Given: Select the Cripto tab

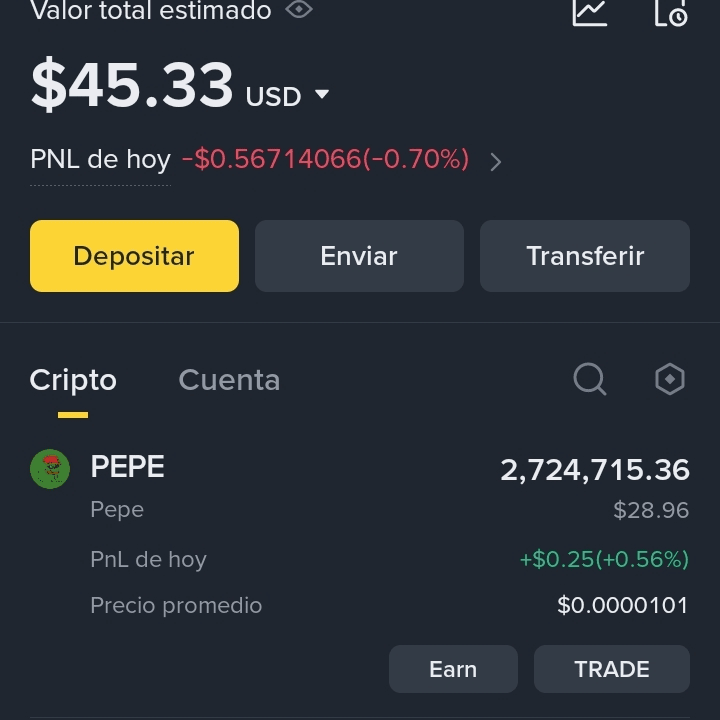Looking at the screenshot, I should 73,380.
